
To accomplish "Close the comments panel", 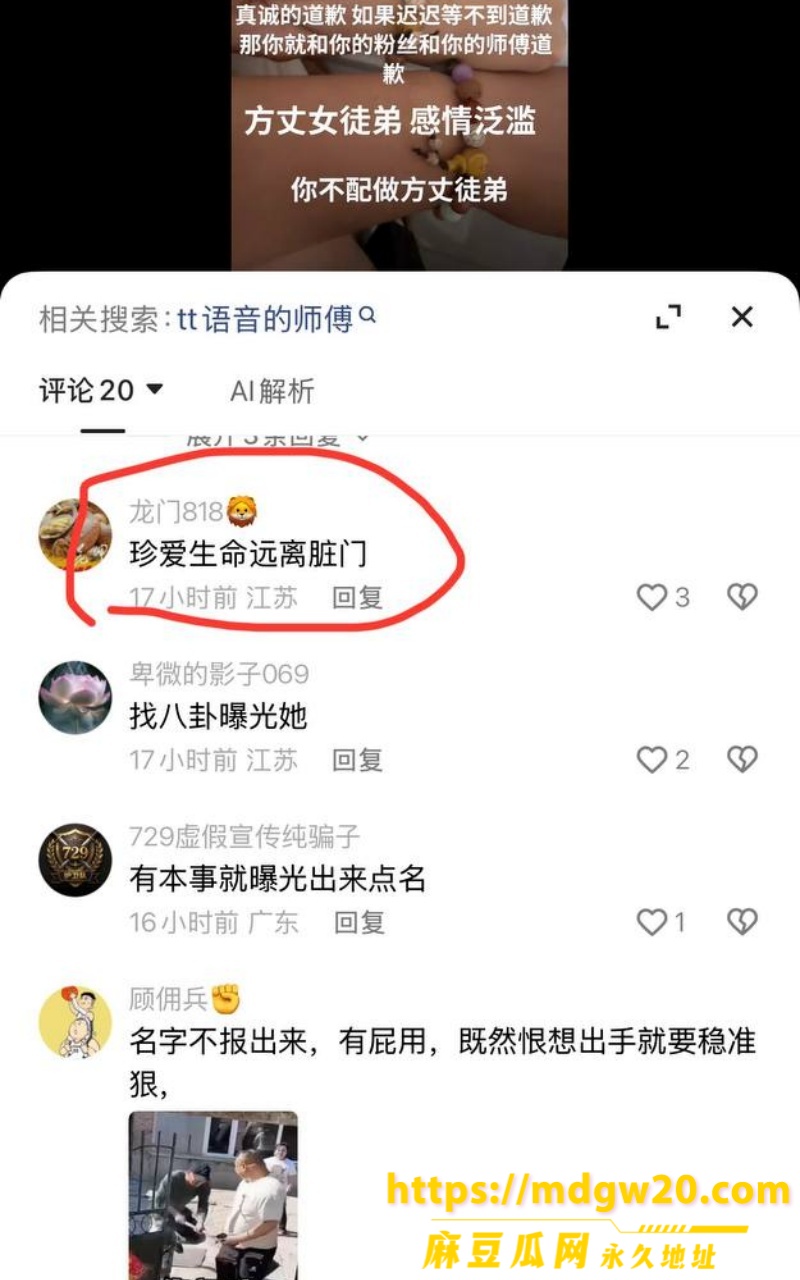I will click(x=741, y=317).
